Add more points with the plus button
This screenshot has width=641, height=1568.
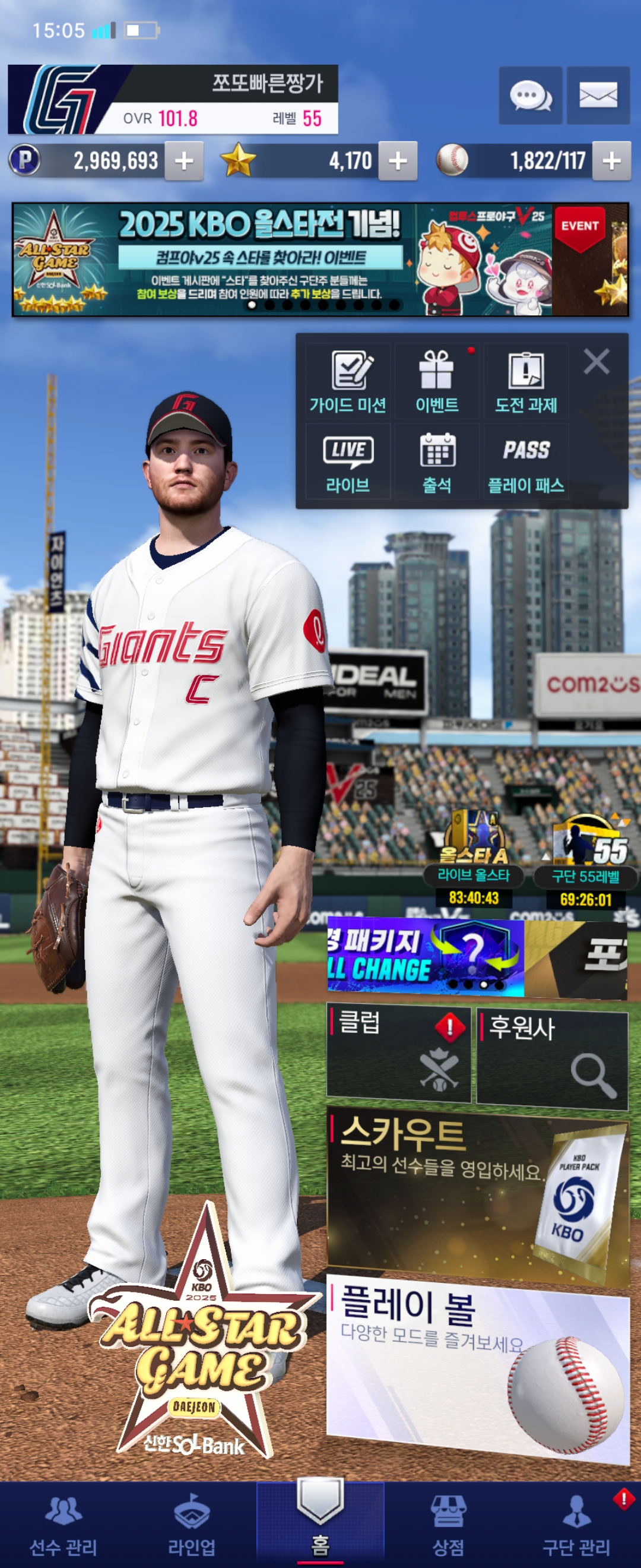click(x=183, y=162)
